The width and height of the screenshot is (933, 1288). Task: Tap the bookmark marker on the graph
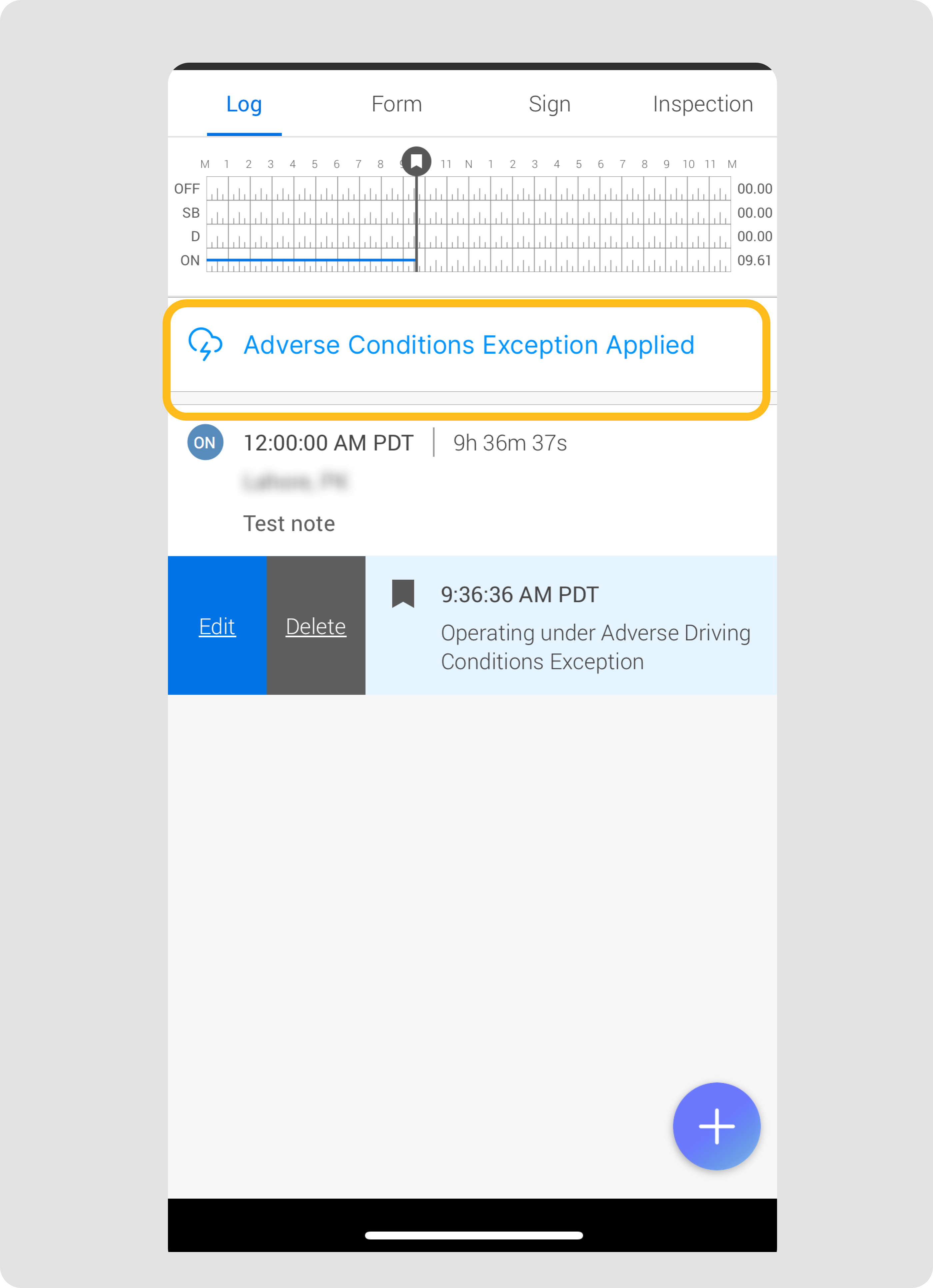[416, 161]
